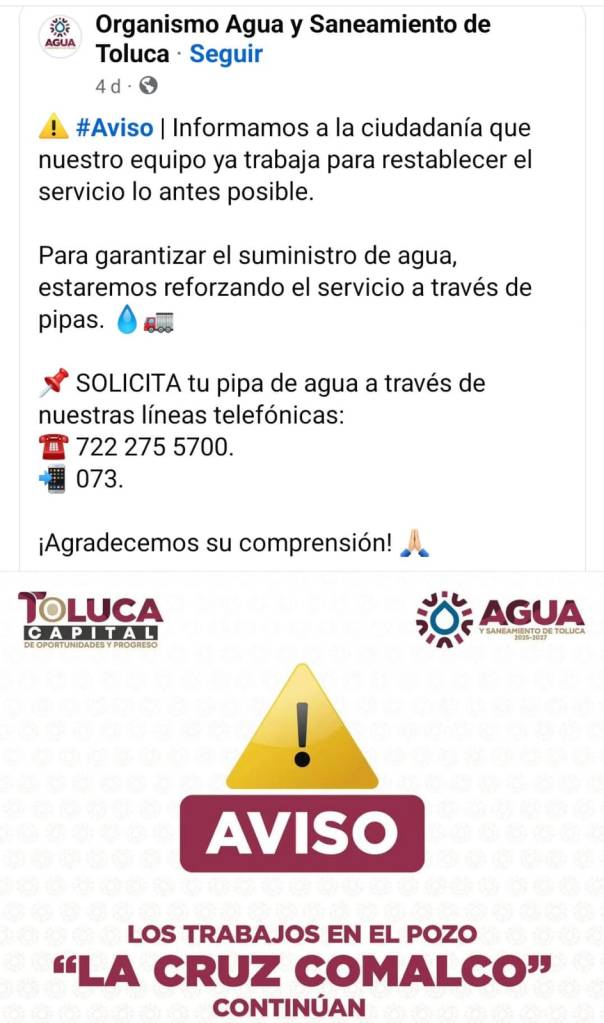Tap the page's AGUA profile avatar
The image size is (604, 1023).
pyautogui.click(x=59, y=37)
